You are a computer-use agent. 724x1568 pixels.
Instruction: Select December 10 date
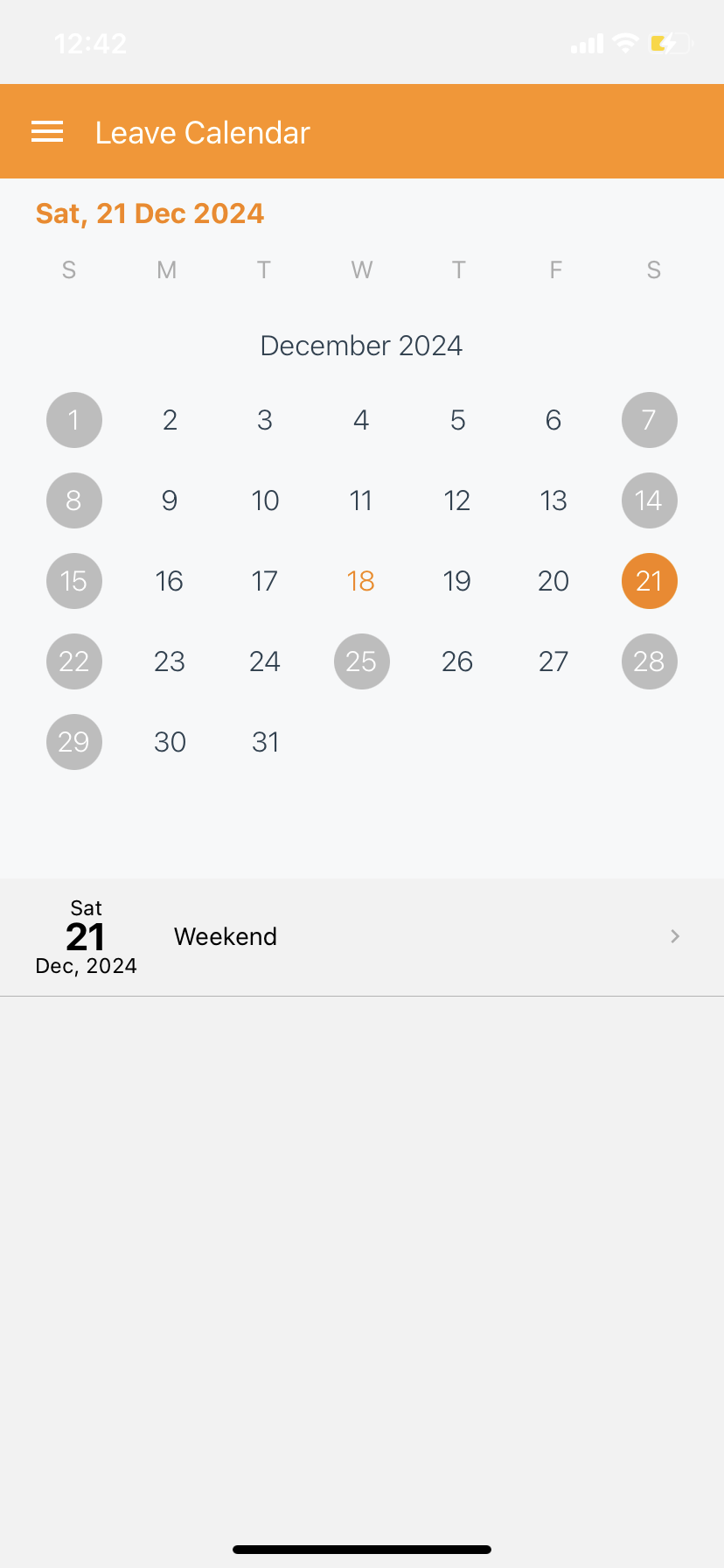(265, 500)
